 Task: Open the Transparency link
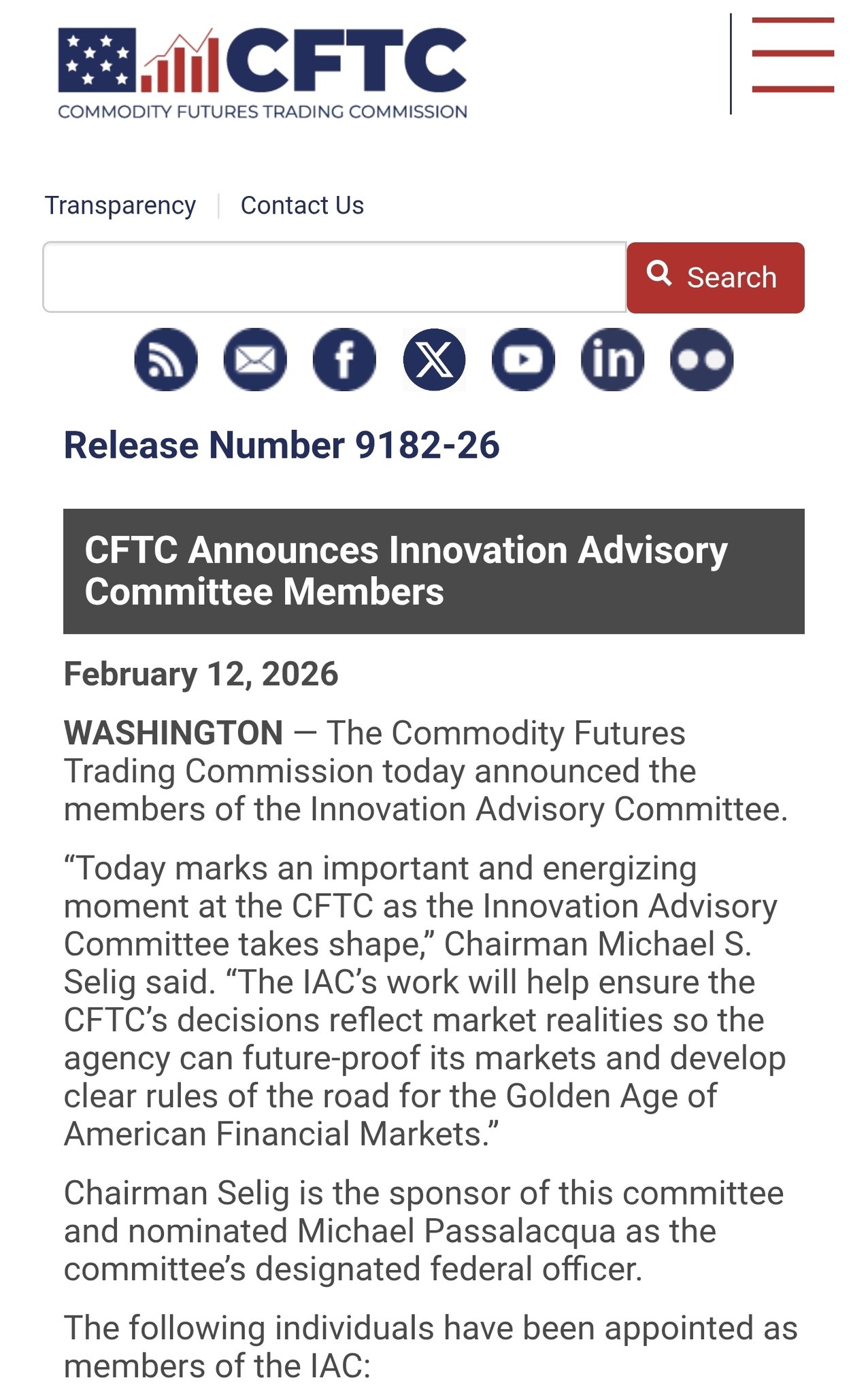point(120,205)
